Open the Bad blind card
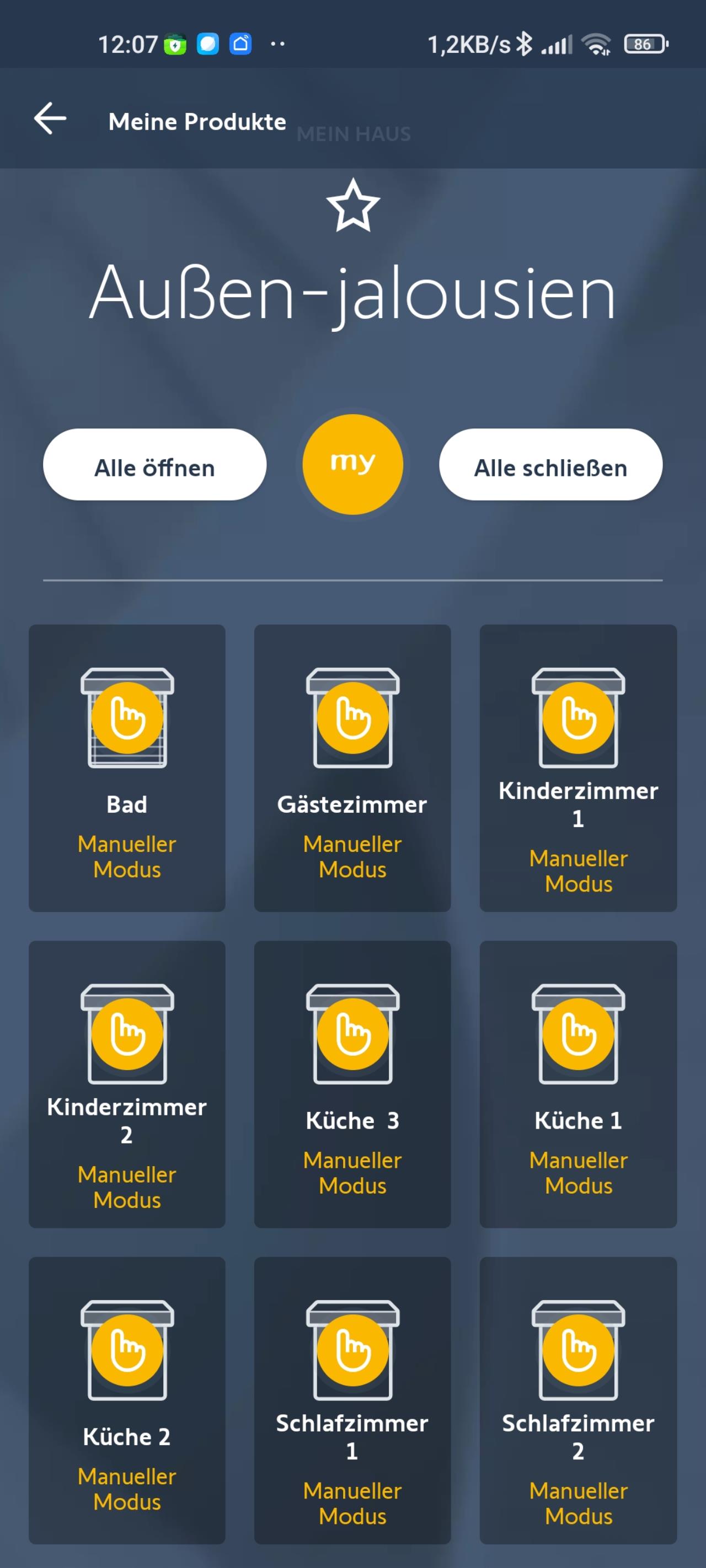This screenshot has width=706, height=1568. click(127, 768)
